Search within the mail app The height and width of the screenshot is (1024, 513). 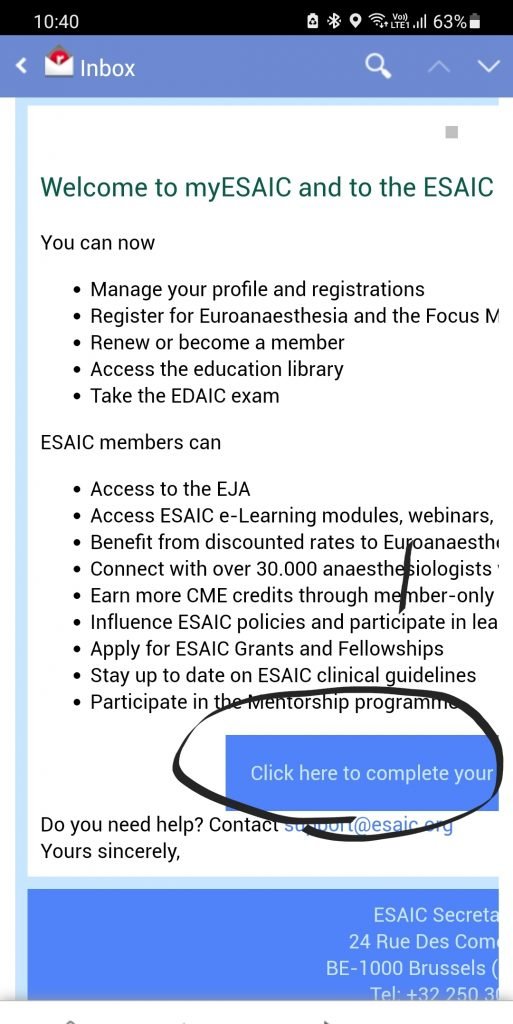(377, 66)
